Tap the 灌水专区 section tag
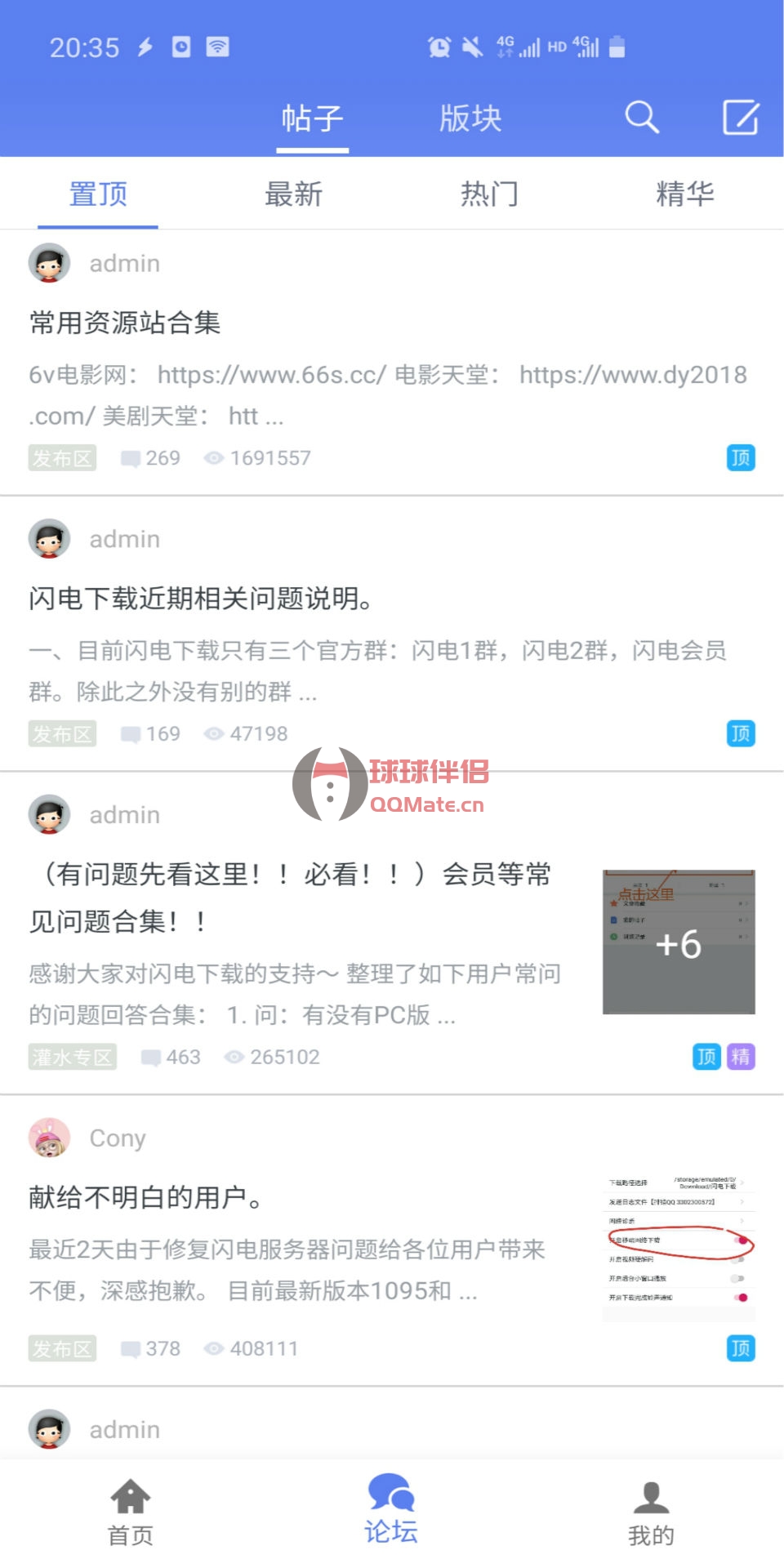Image resolution: width=784 pixels, height=1568 pixels. (x=72, y=1057)
